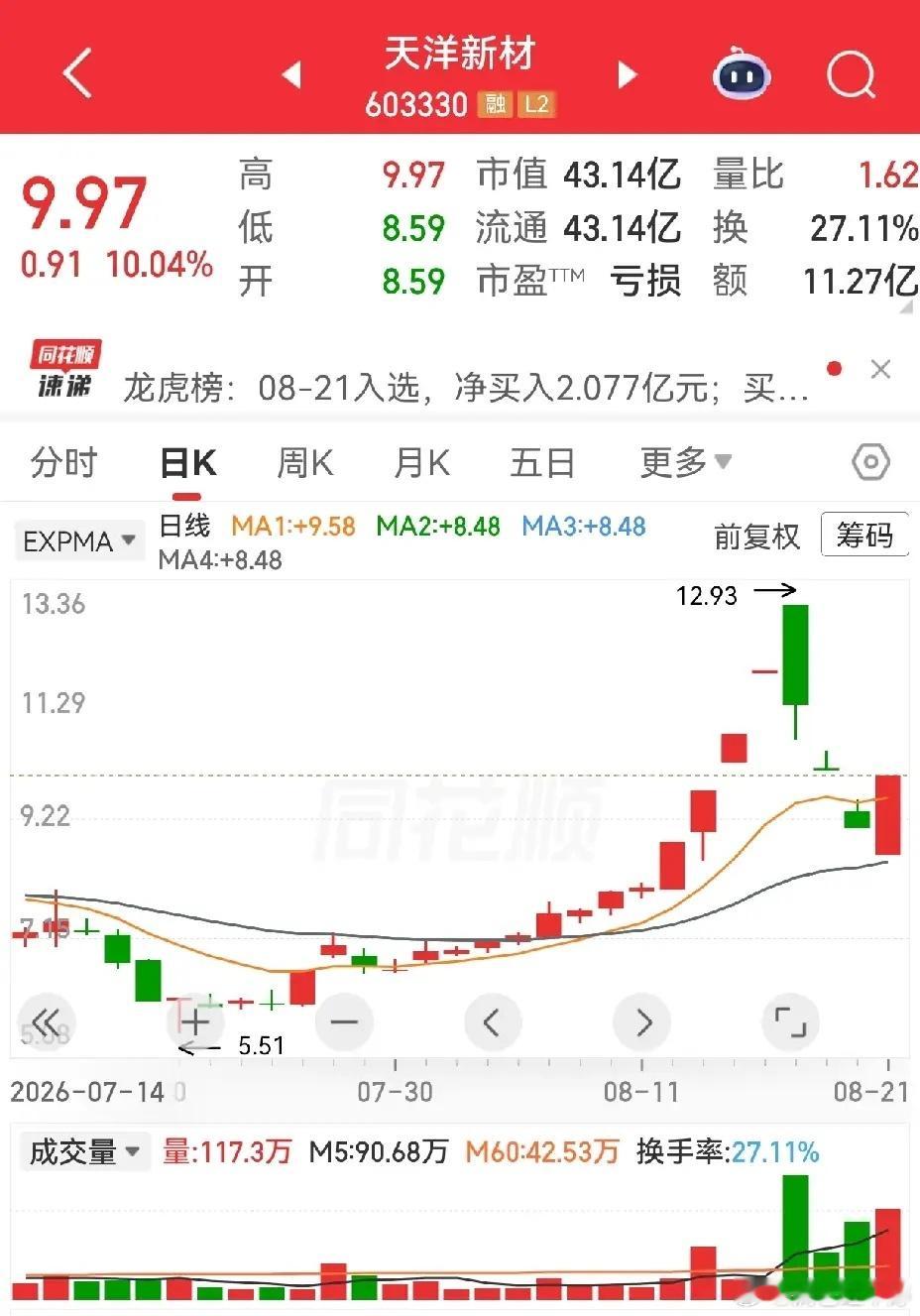920x1316 pixels.
Task: Open stock search
Action: pyautogui.click(x=852, y=73)
